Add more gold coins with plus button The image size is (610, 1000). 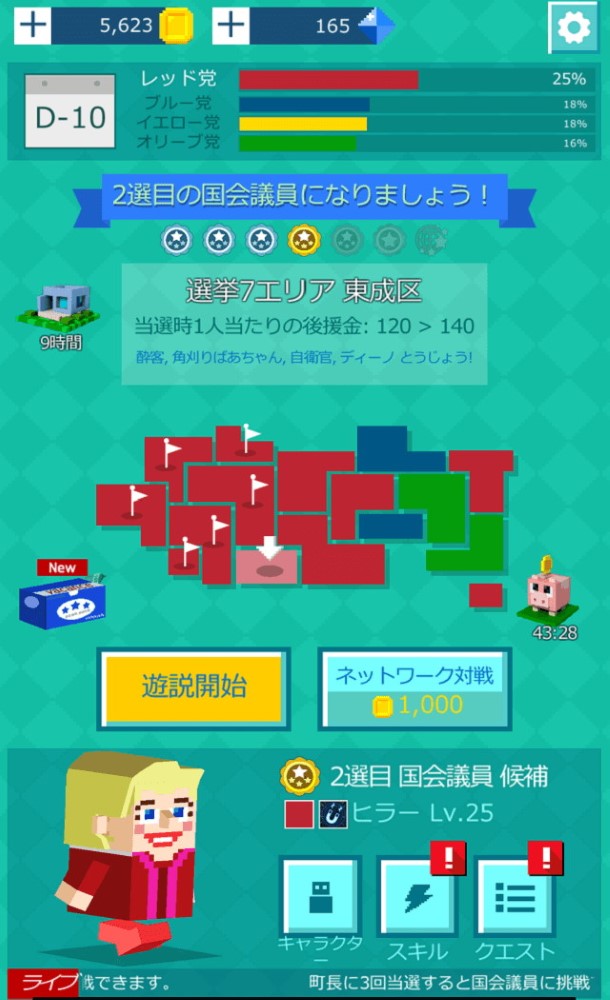pos(32,26)
